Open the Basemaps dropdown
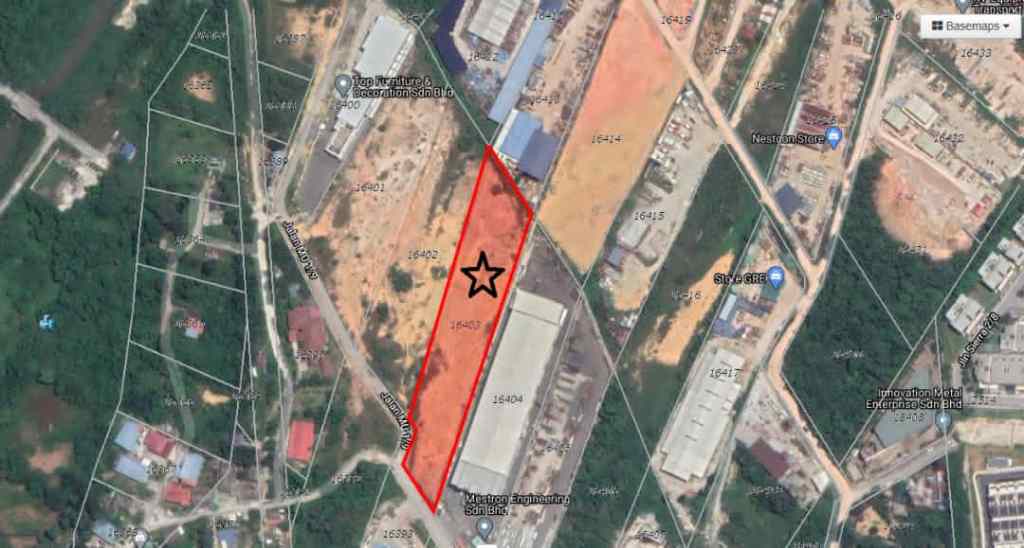The width and height of the screenshot is (1024, 548). pos(969,26)
